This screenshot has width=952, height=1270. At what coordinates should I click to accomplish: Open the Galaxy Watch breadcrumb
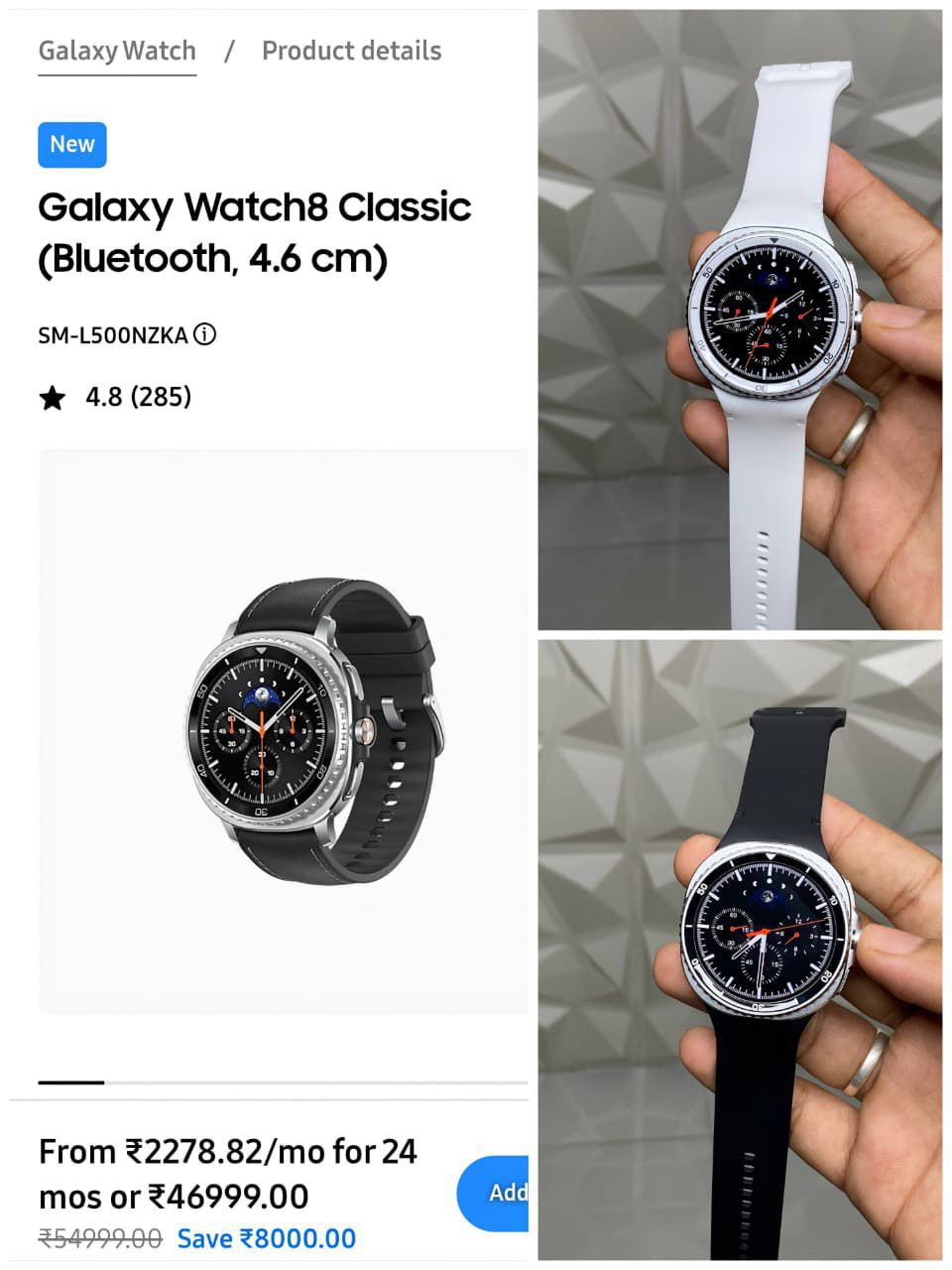[x=116, y=51]
